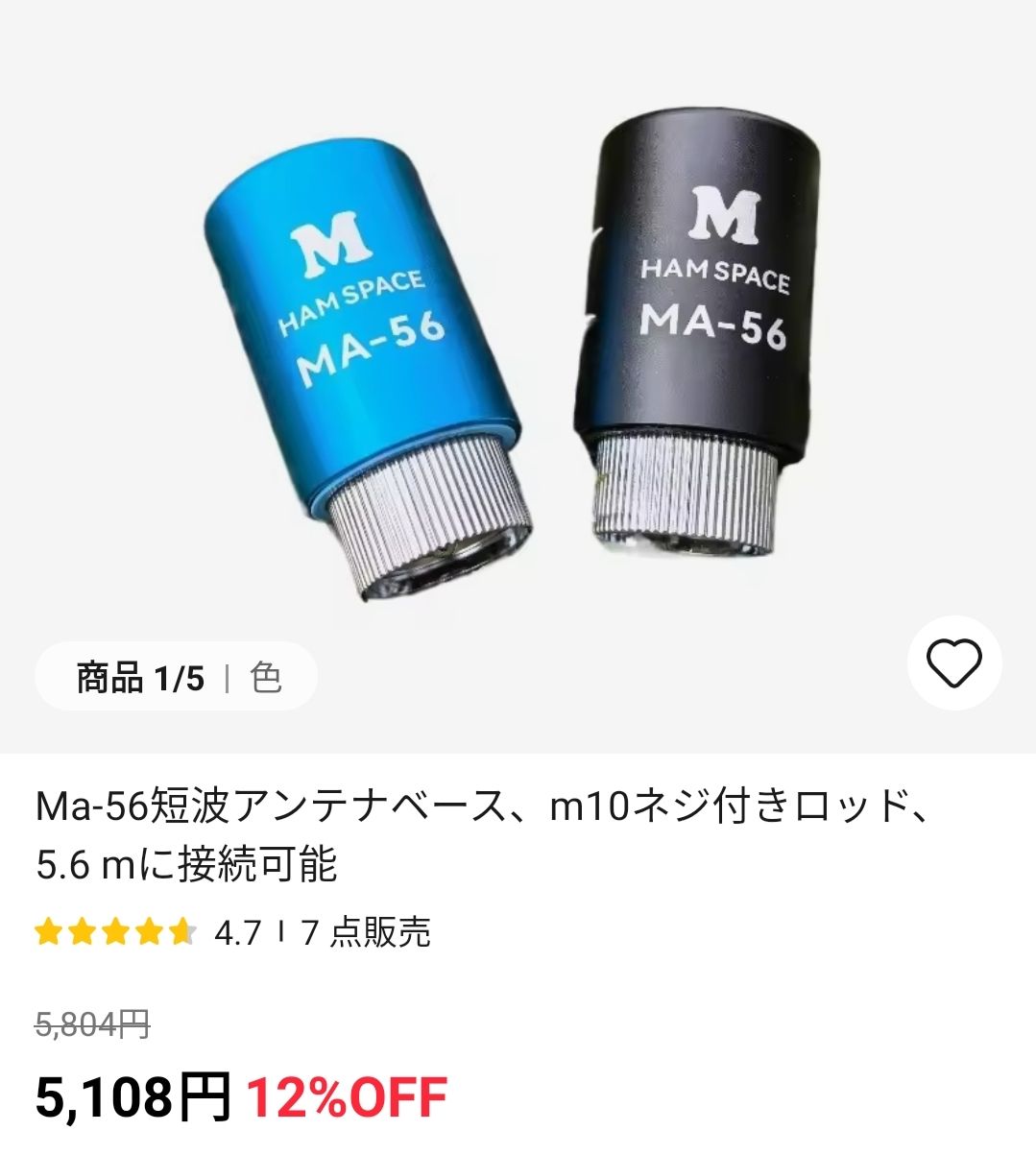The image size is (1036, 1155).
Task: Open reviews via the 4.7 rating text
Action: pos(240,929)
